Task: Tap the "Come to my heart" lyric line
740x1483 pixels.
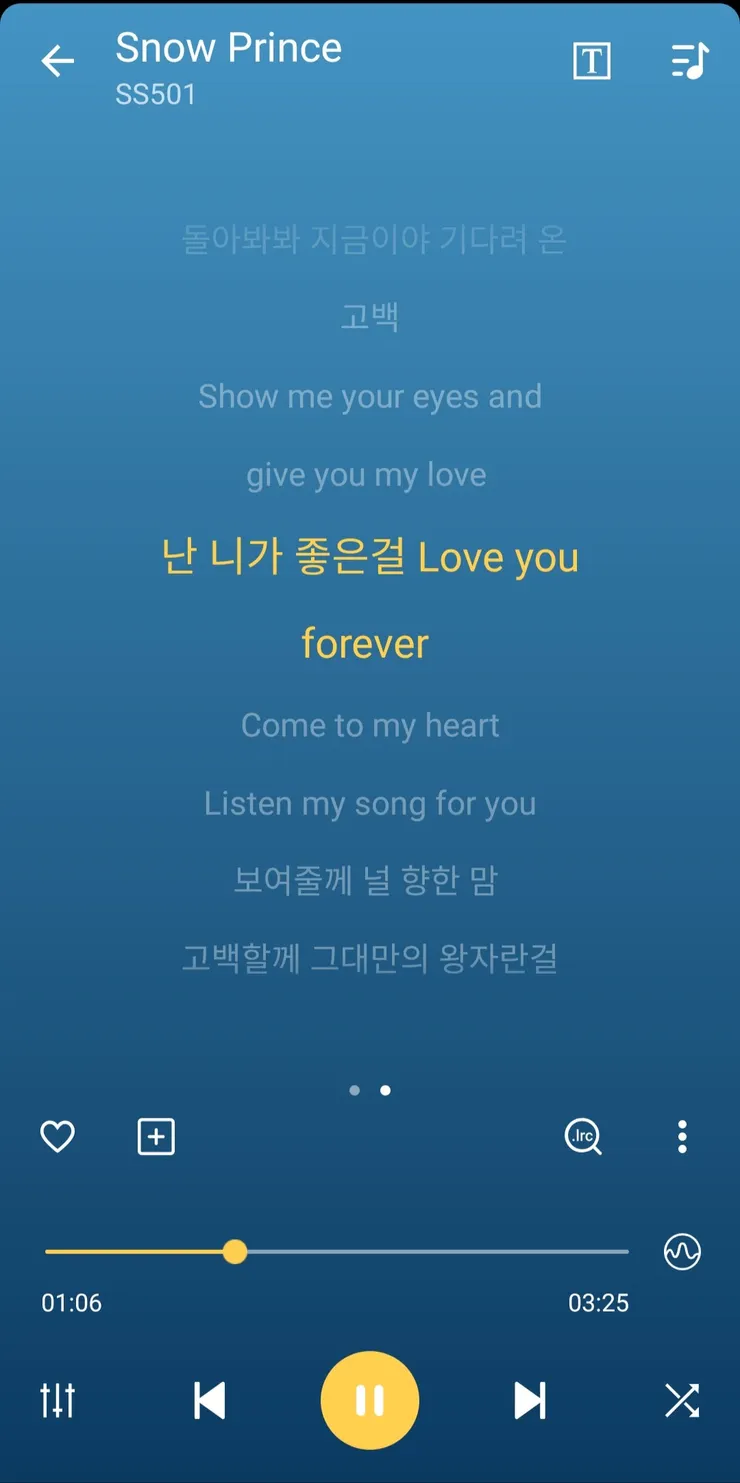Action: coord(370,725)
